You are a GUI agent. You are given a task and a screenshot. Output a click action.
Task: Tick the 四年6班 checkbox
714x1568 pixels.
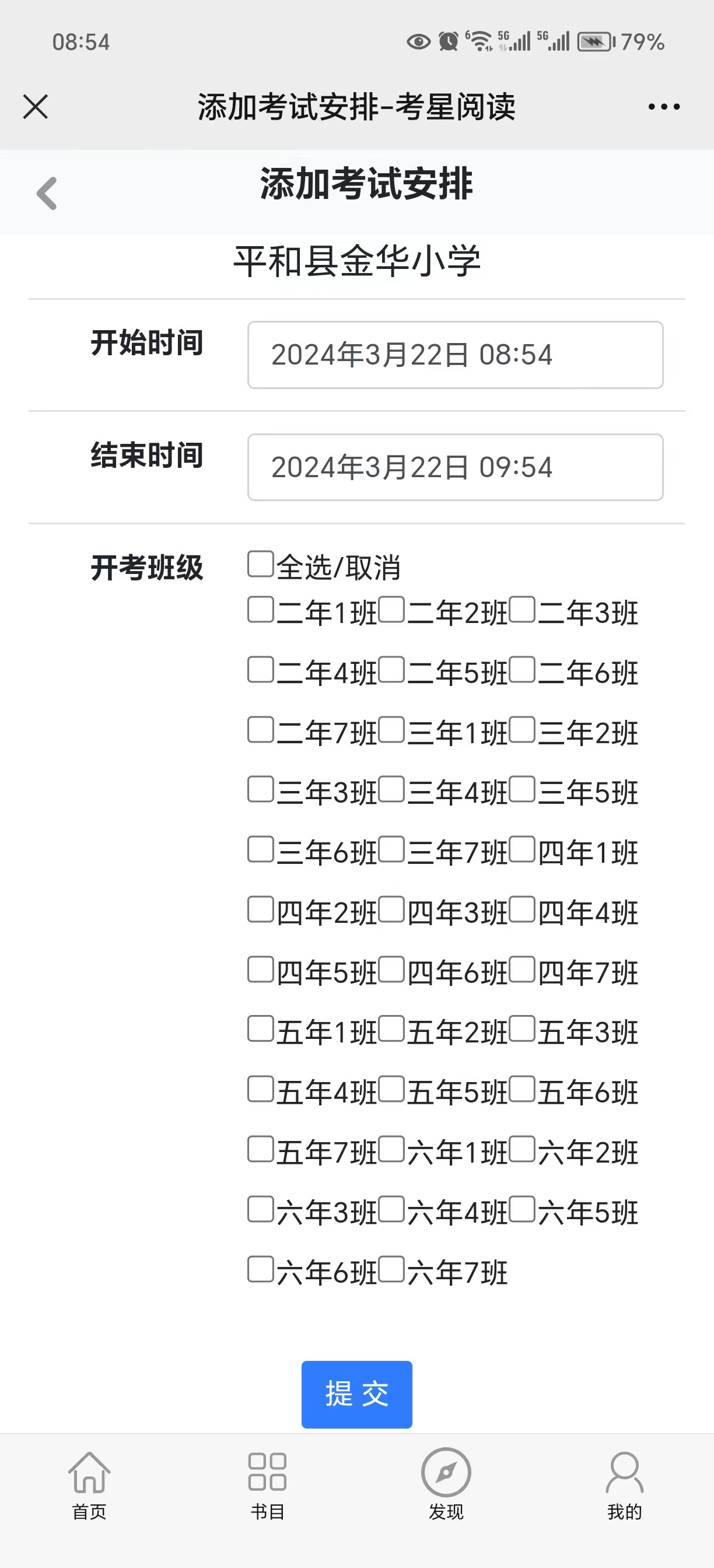pyautogui.click(x=391, y=969)
